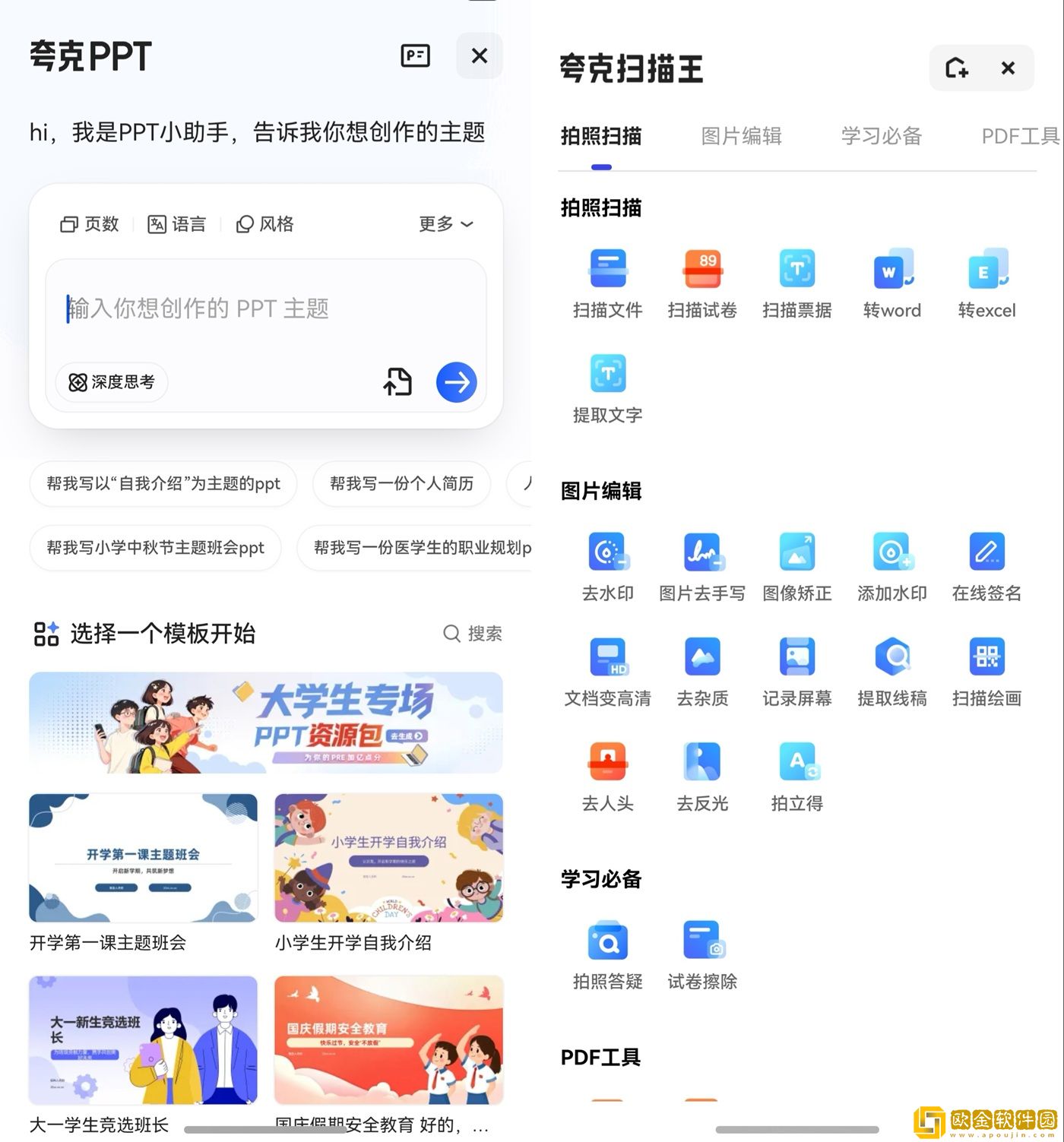Select the 扫描文件 scan tool
1064x1142 pixels.
606,282
